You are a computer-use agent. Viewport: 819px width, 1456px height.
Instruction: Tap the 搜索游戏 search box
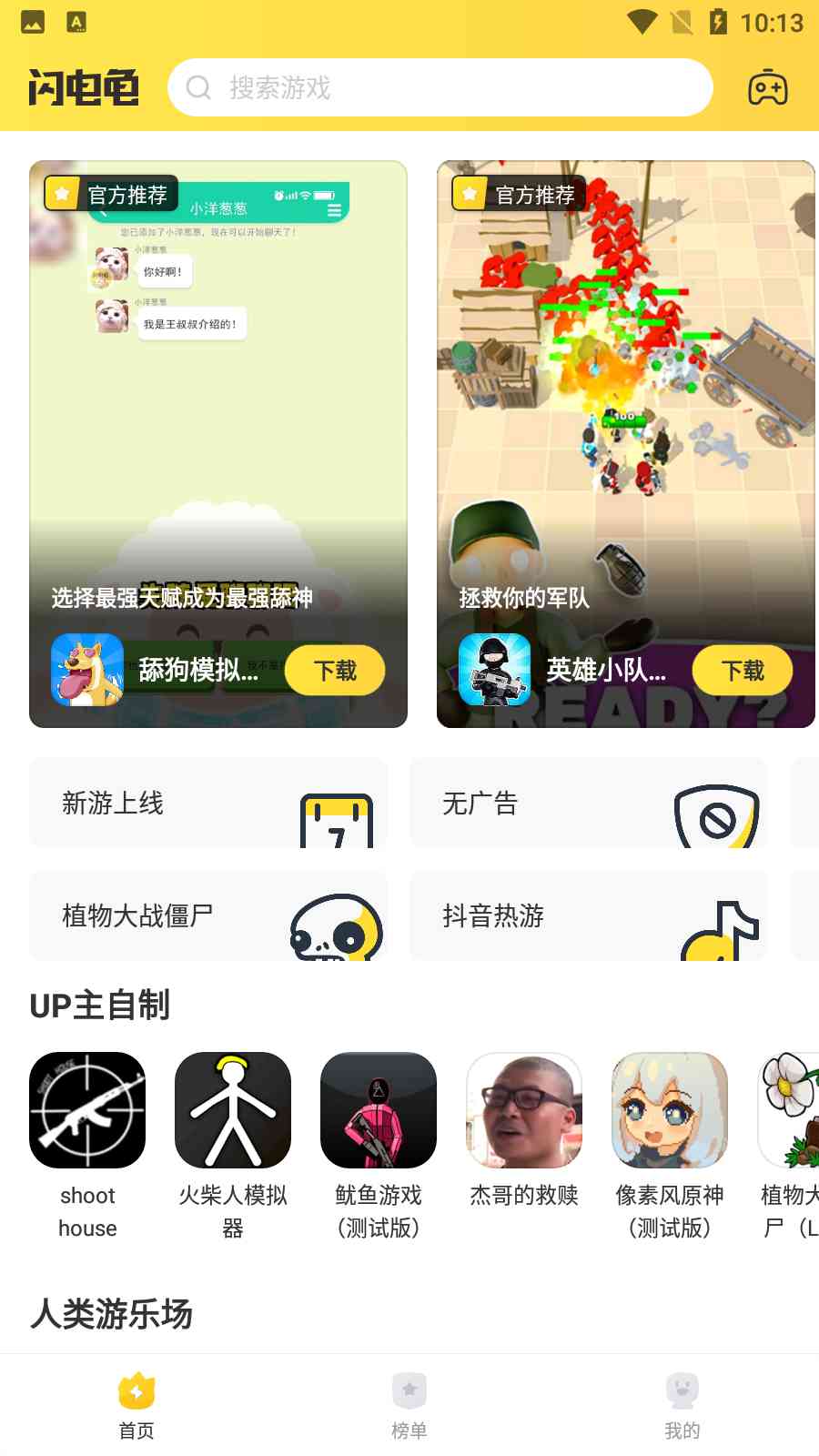pos(440,88)
